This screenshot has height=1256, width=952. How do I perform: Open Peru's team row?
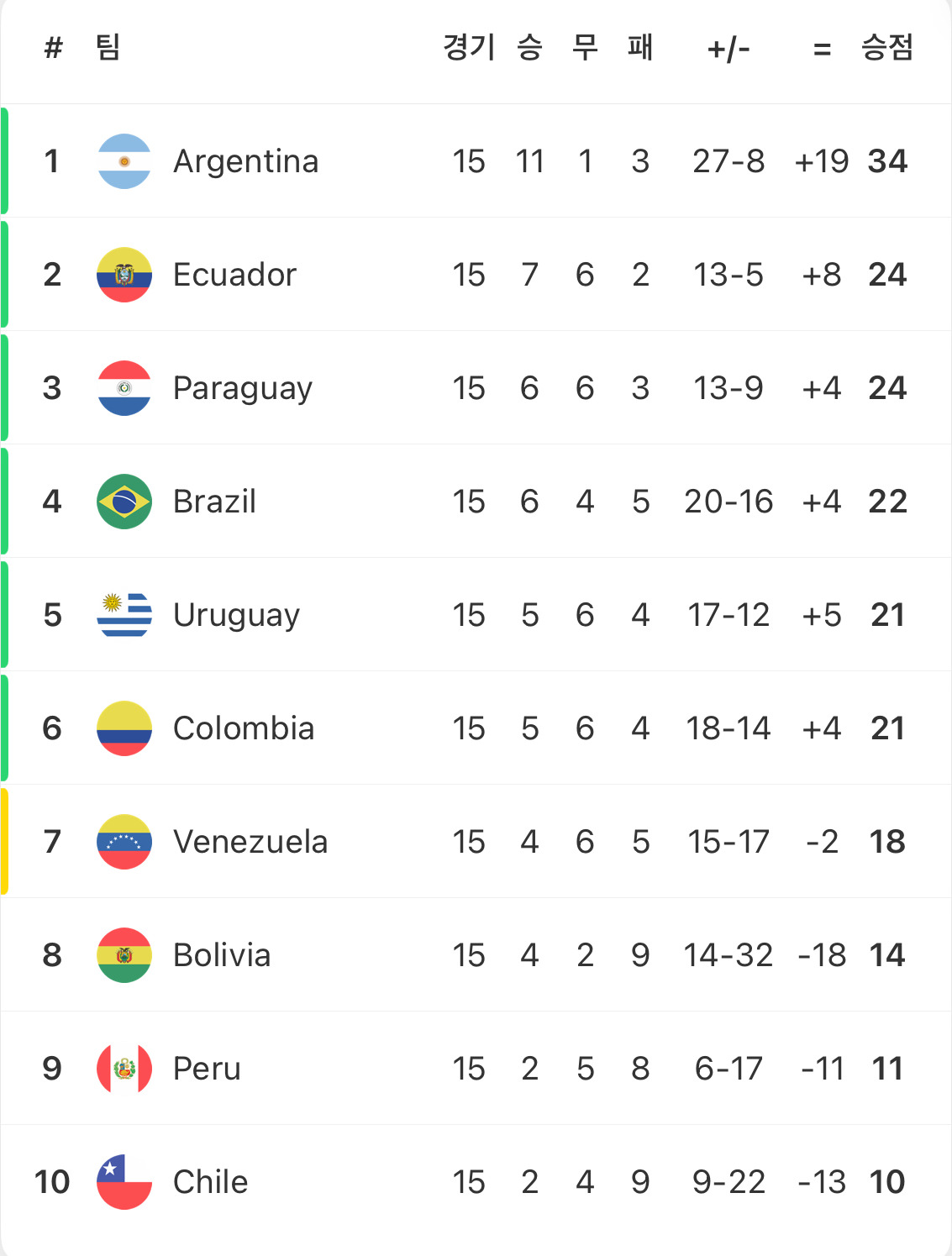click(x=476, y=1068)
